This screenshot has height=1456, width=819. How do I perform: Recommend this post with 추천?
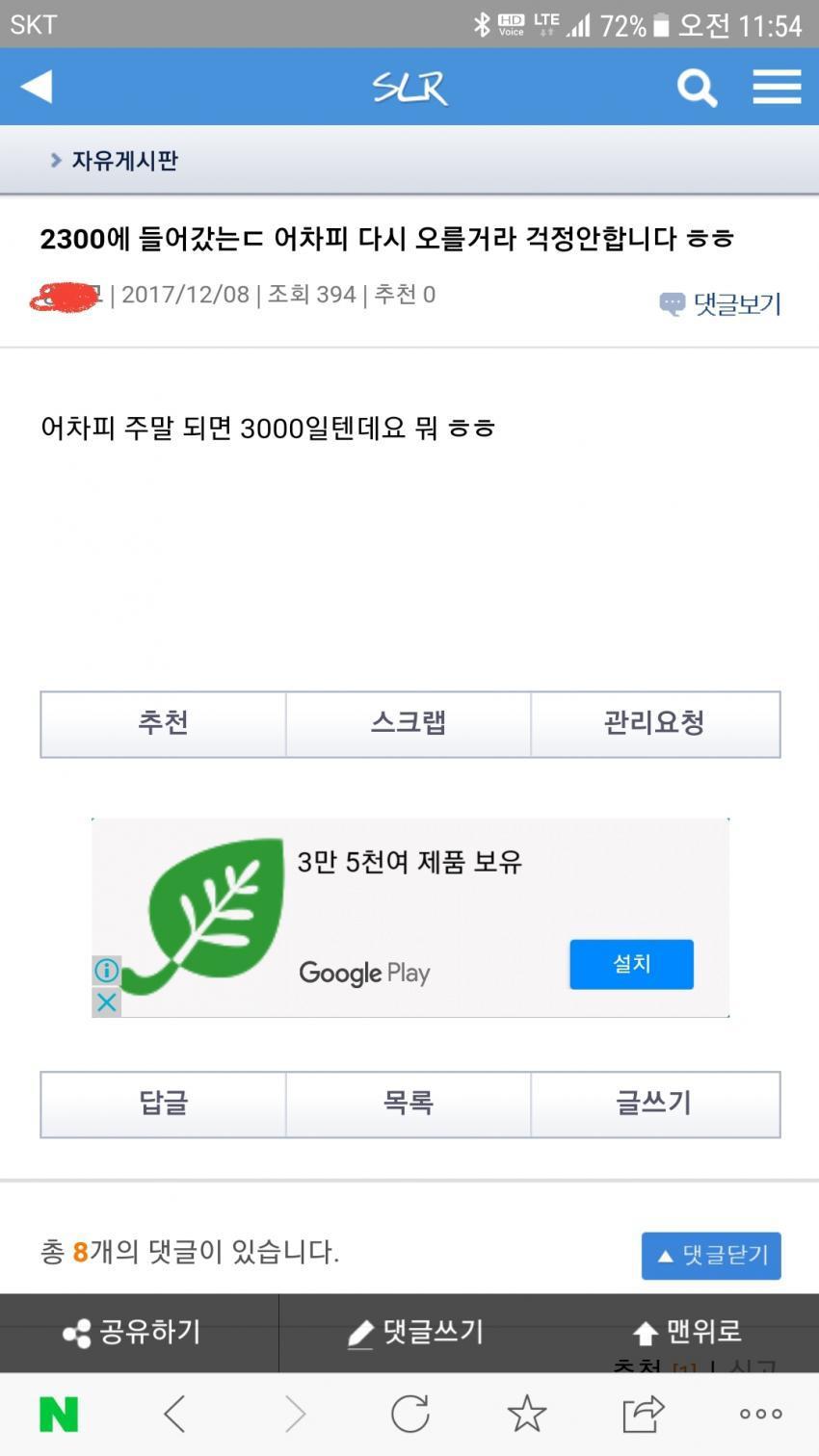[163, 724]
